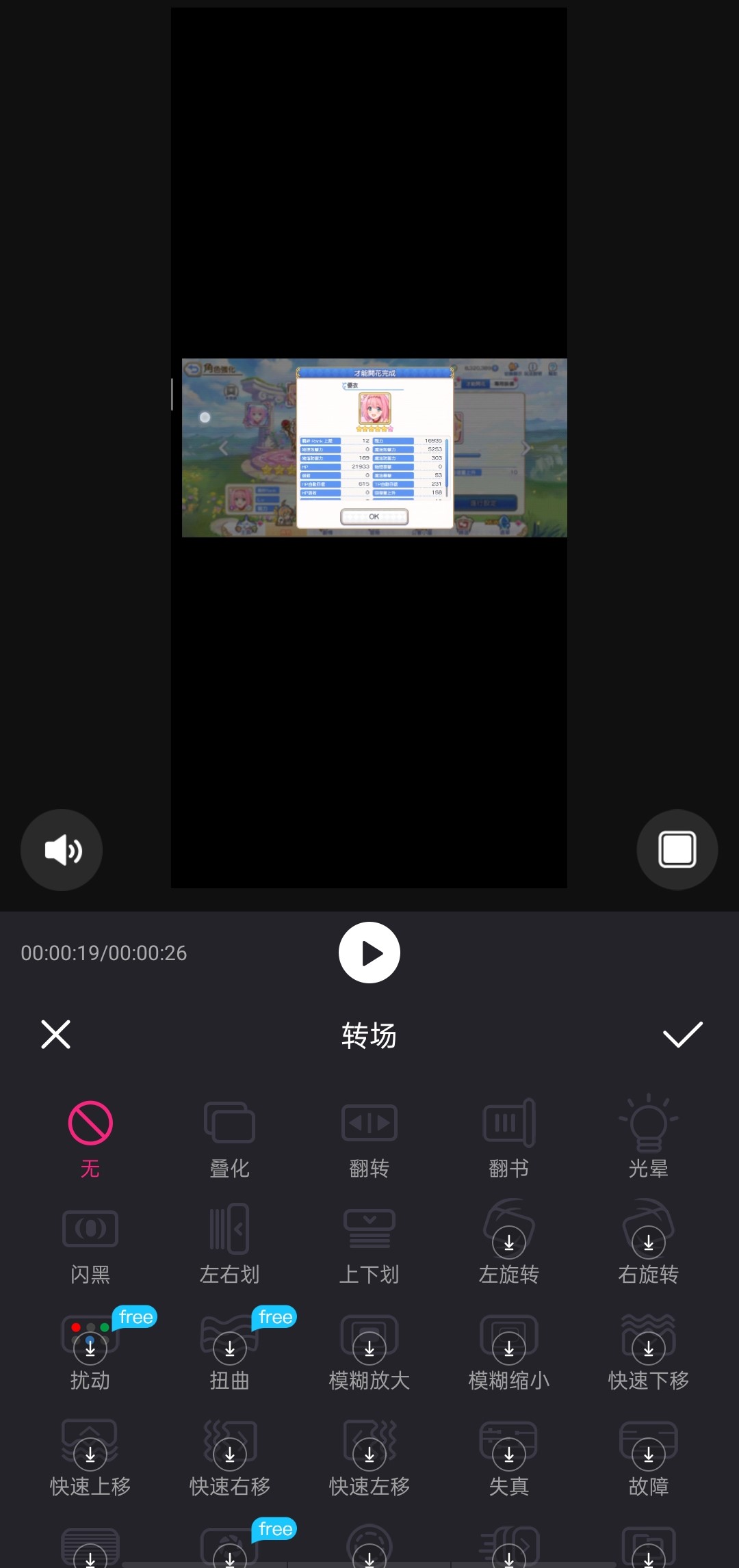Choose the 翻转 flip transition

[x=369, y=1137]
